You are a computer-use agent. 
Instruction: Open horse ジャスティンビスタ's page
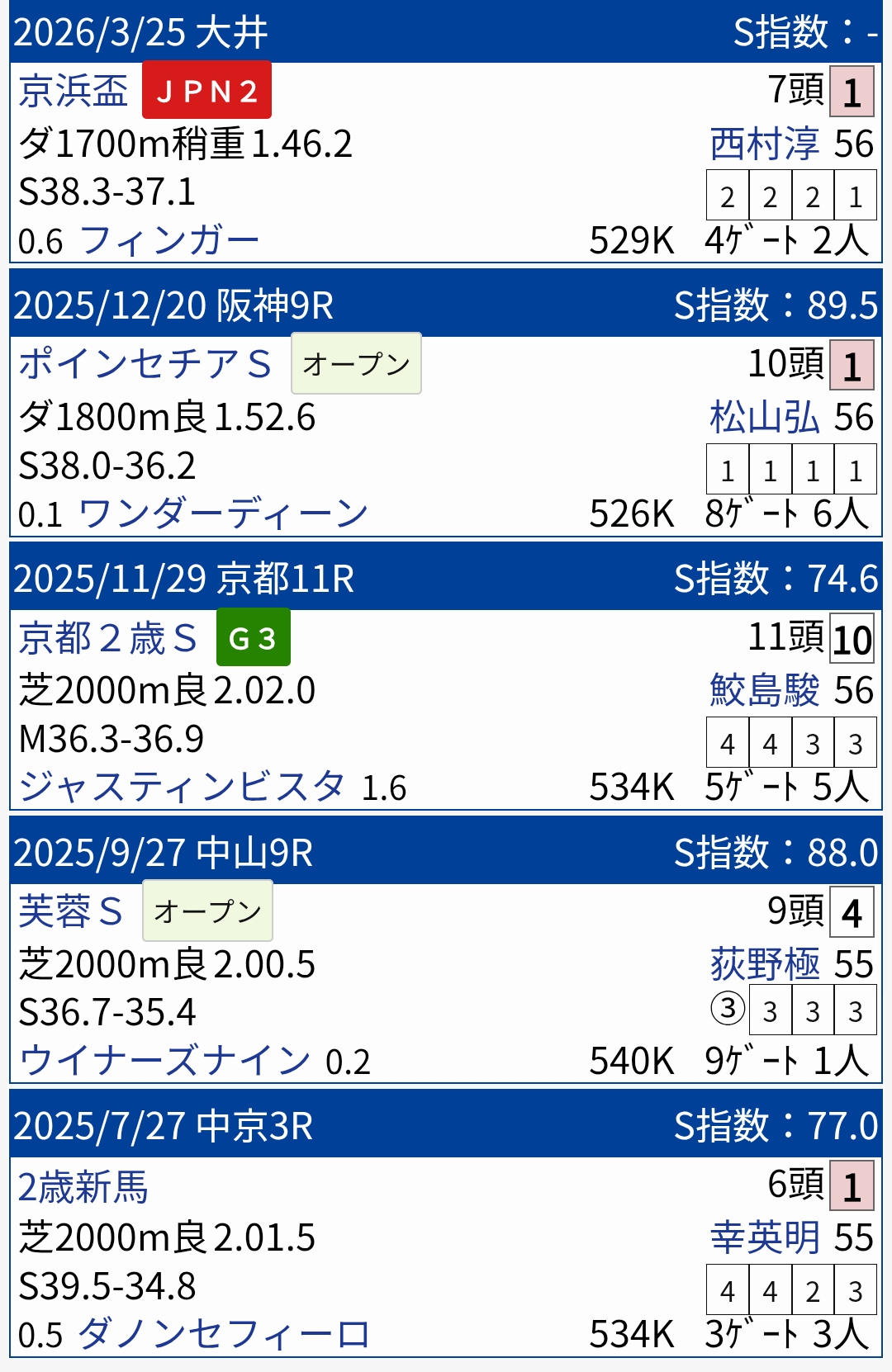point(182,787)
